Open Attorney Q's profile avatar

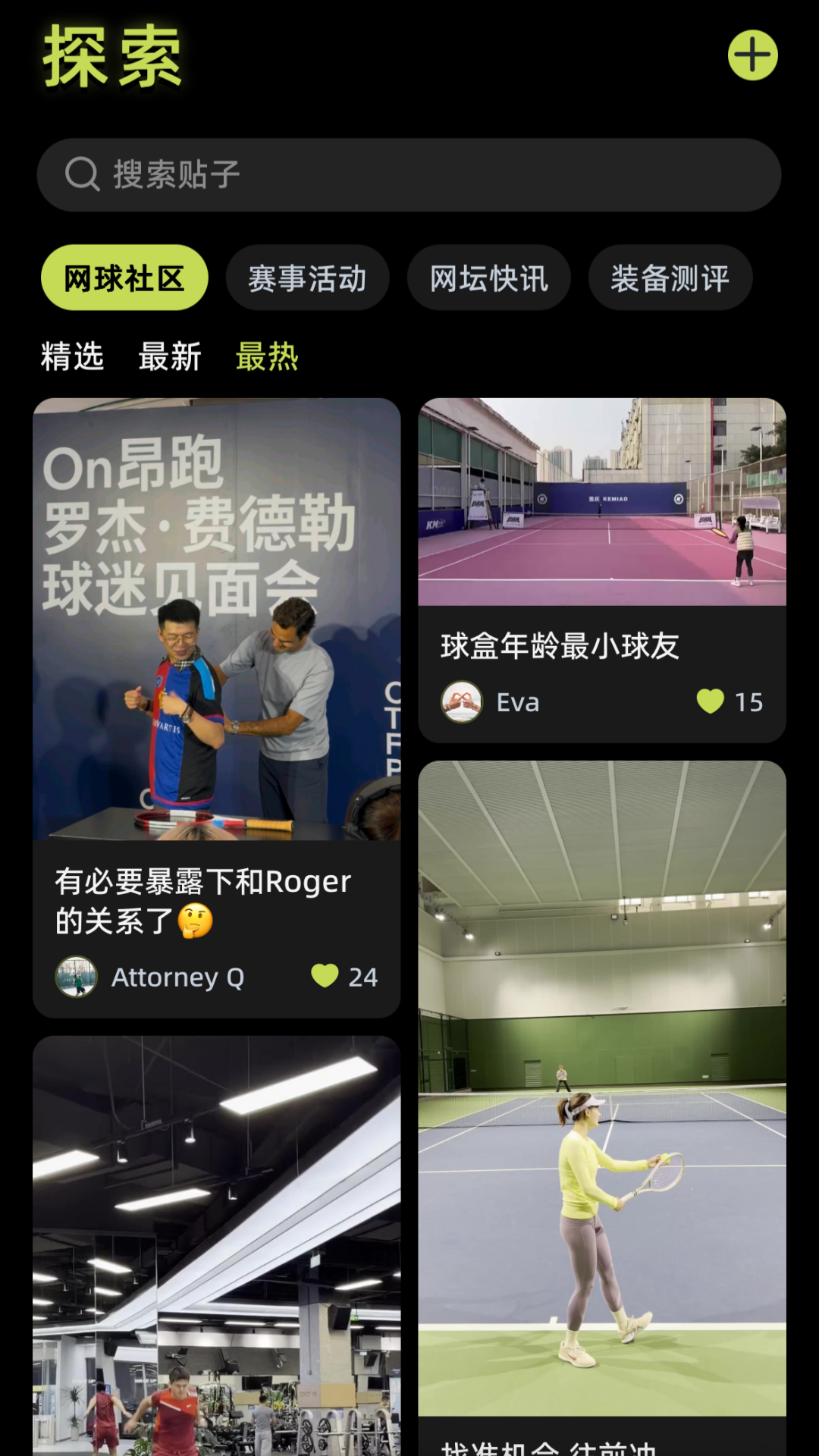pos(76,977)
